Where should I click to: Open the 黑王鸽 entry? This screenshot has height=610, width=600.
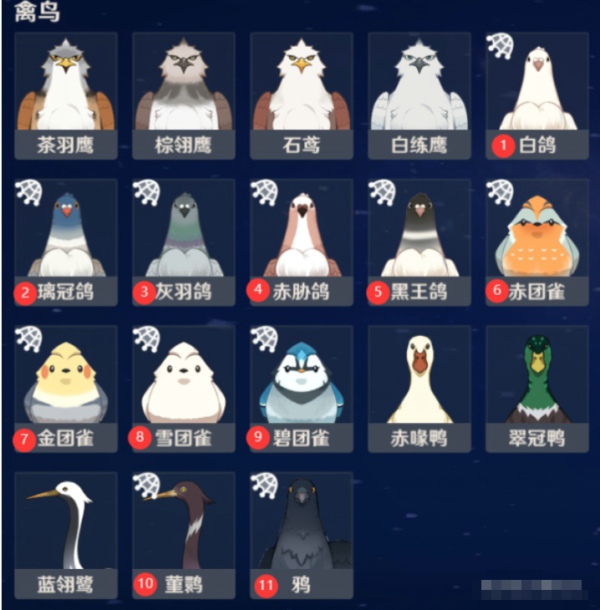(x=419, y=242)
